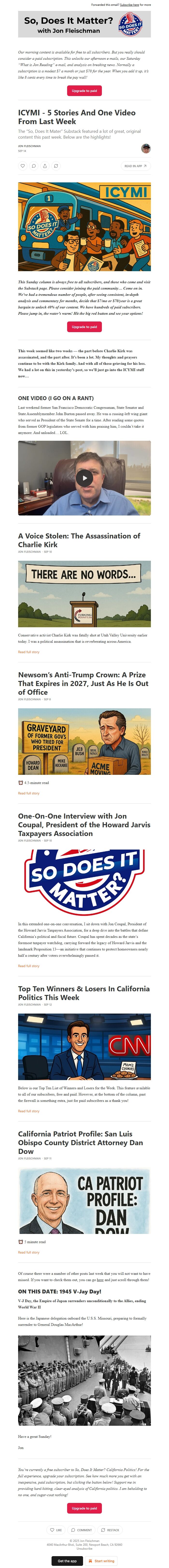Tap the bottom COMMENT button
Image resolution: width=169 pixels, height=1568 pixels.
click(81, 1530)
